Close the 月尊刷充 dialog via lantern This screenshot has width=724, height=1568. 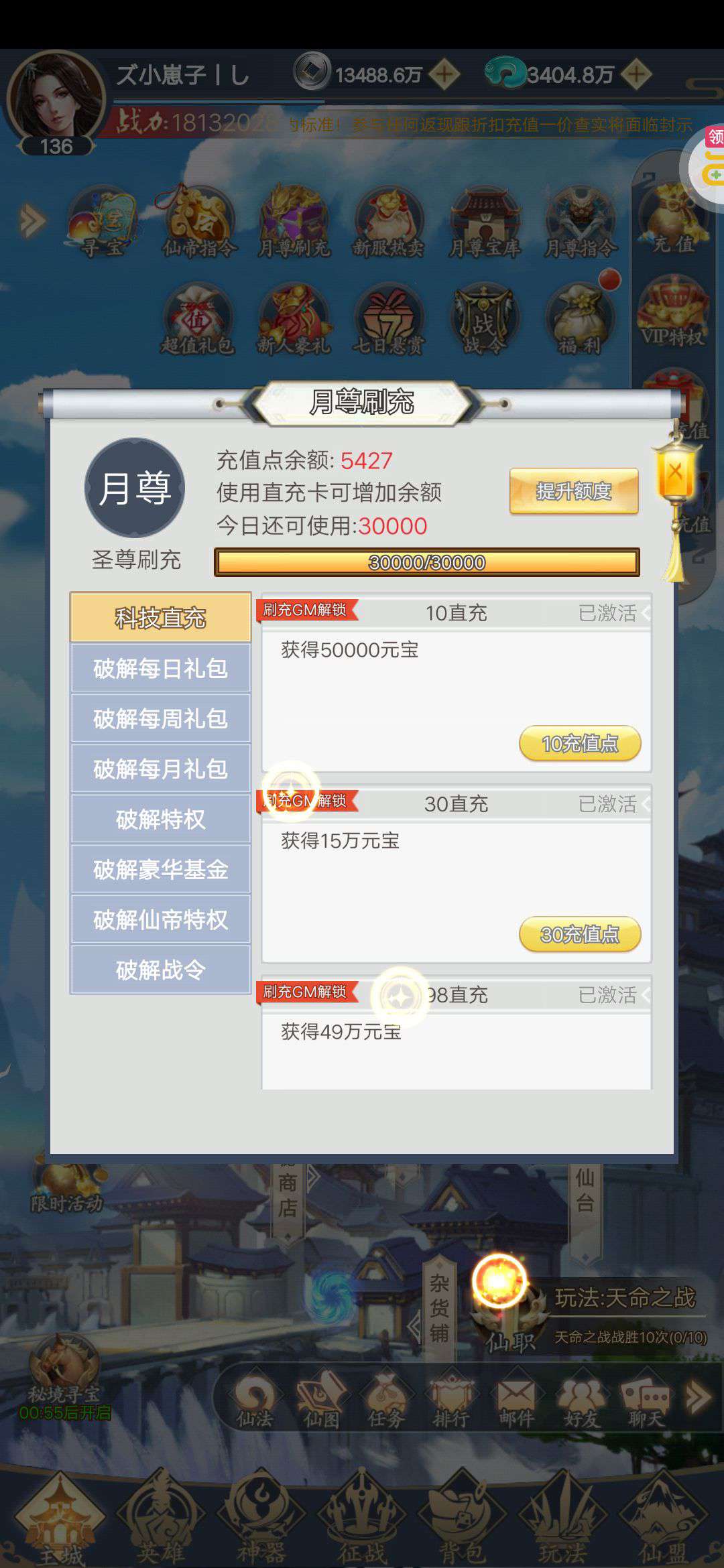[x=675, y=473]
